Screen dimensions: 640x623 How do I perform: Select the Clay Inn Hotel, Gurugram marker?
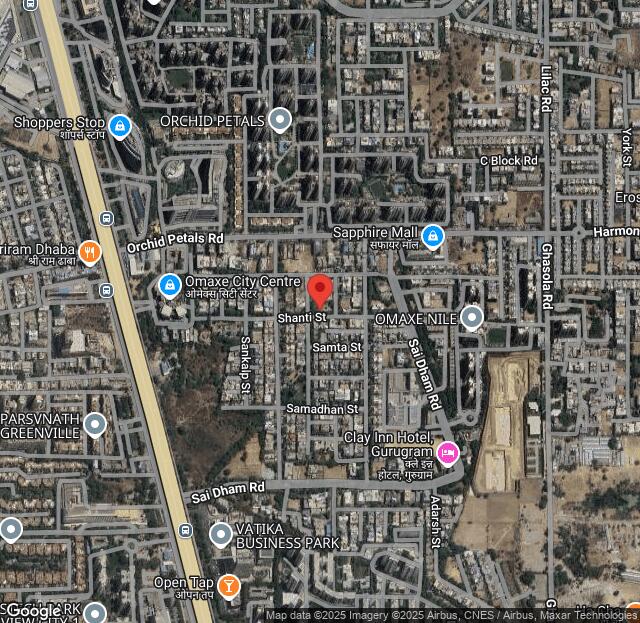[x=448, y=453]
